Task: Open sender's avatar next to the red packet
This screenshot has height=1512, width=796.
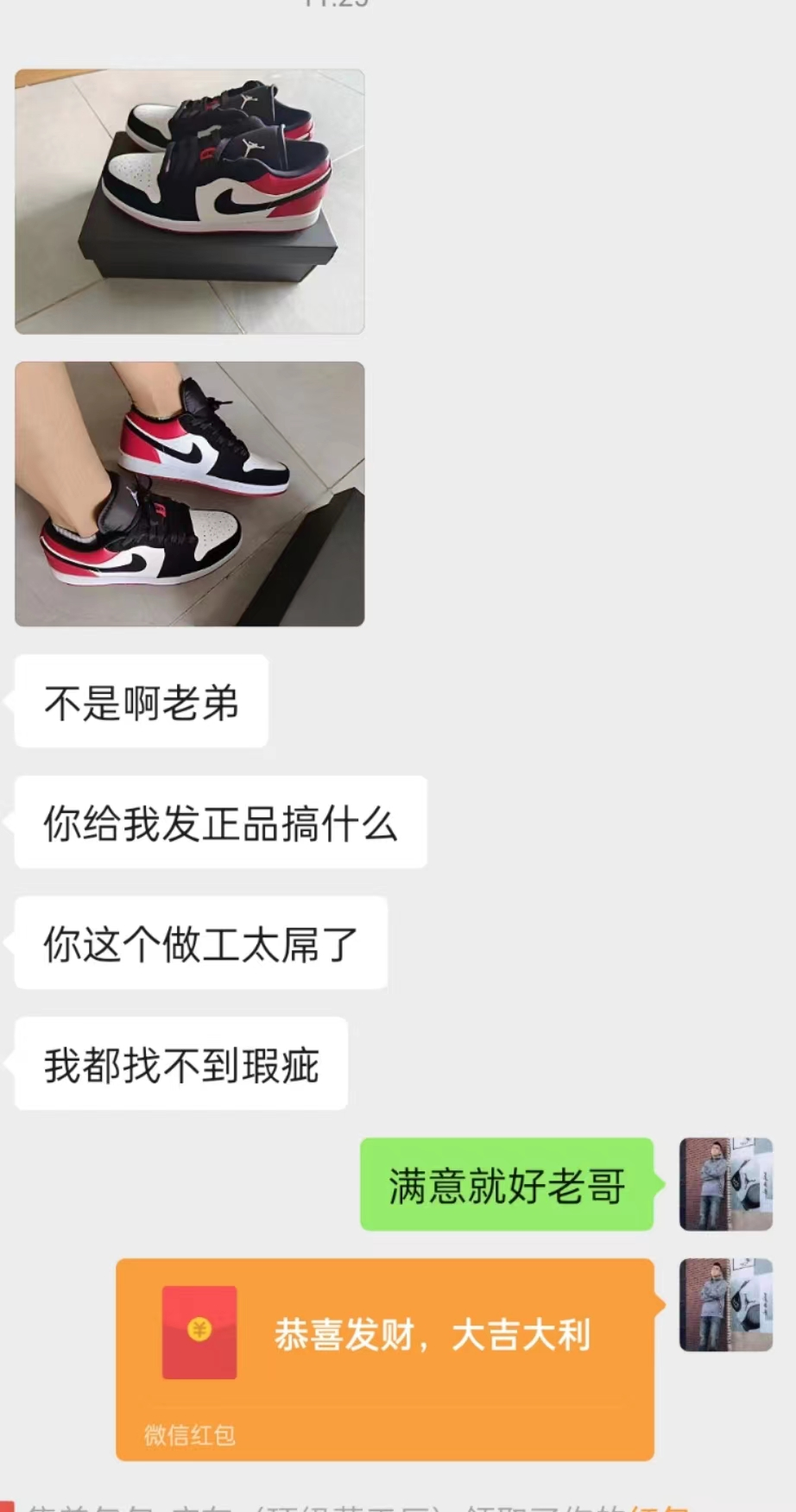Action: (725, 1305)
